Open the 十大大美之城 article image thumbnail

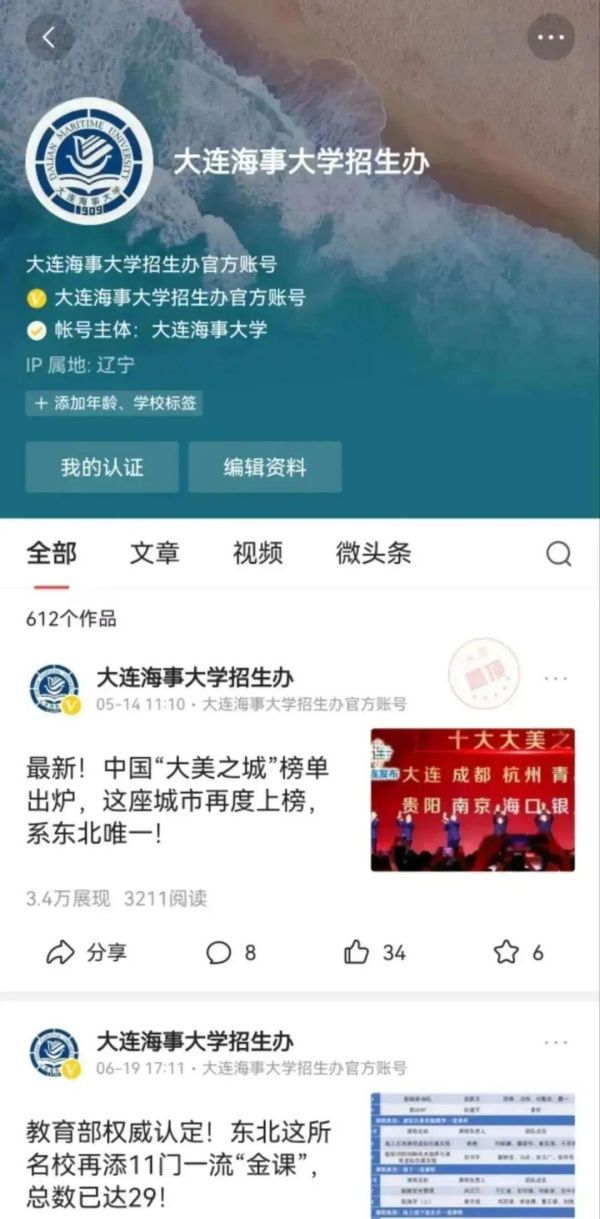tap(472, 799)
